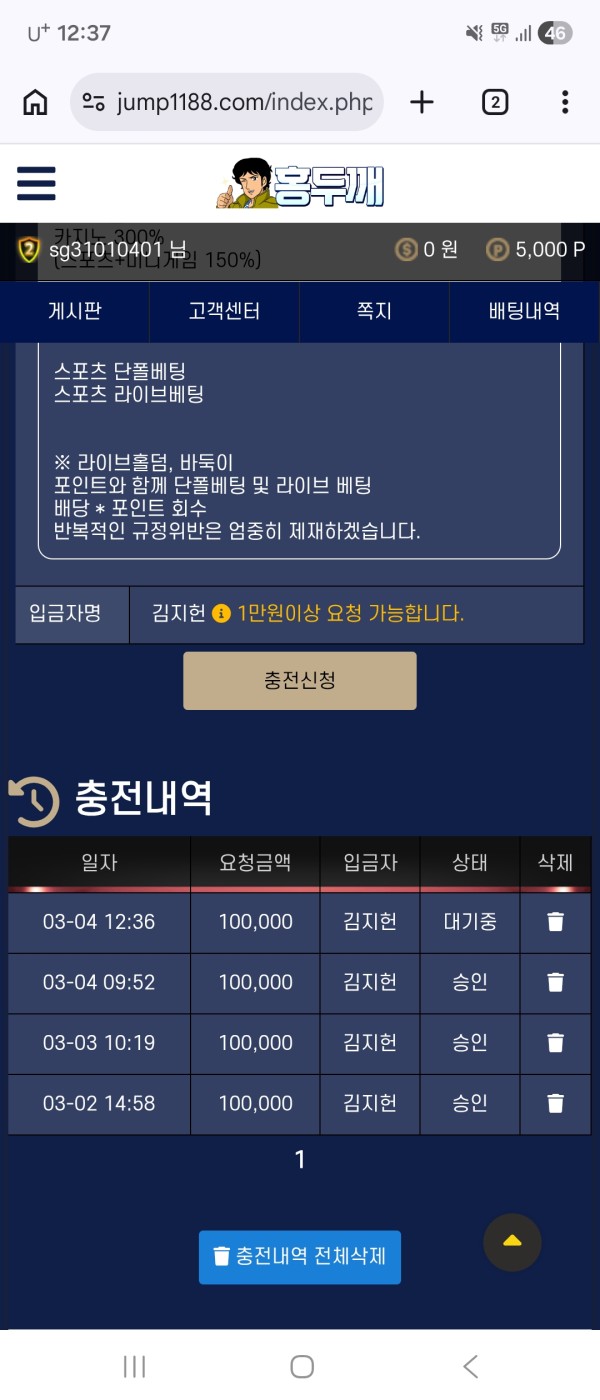Select page 1 of charge history
Viewport: 600px width, 1400px height.
[299, 1160]
